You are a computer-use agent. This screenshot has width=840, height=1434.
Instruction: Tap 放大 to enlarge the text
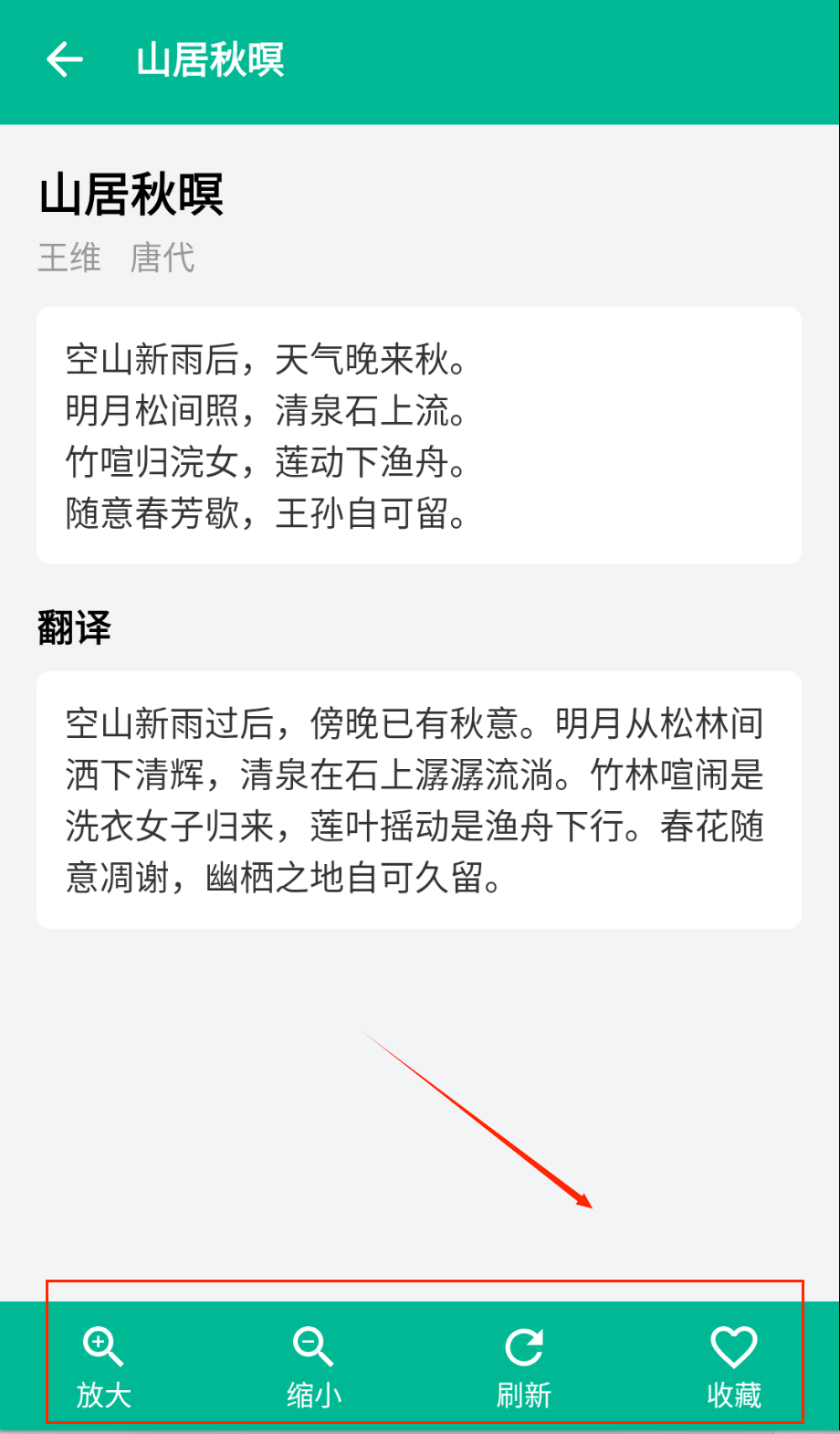tap(103, 1366)
